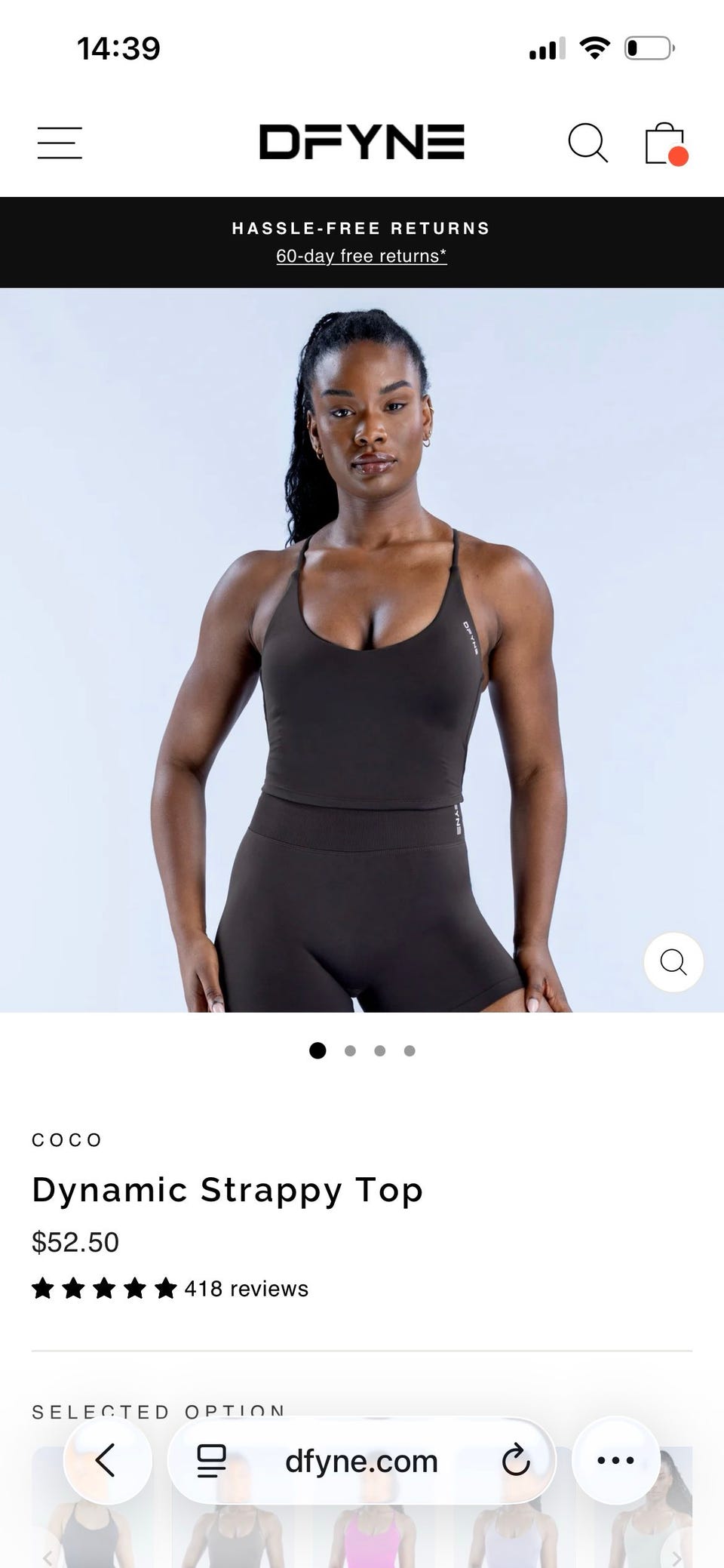Open the site search magnifier

click(587, 143)
